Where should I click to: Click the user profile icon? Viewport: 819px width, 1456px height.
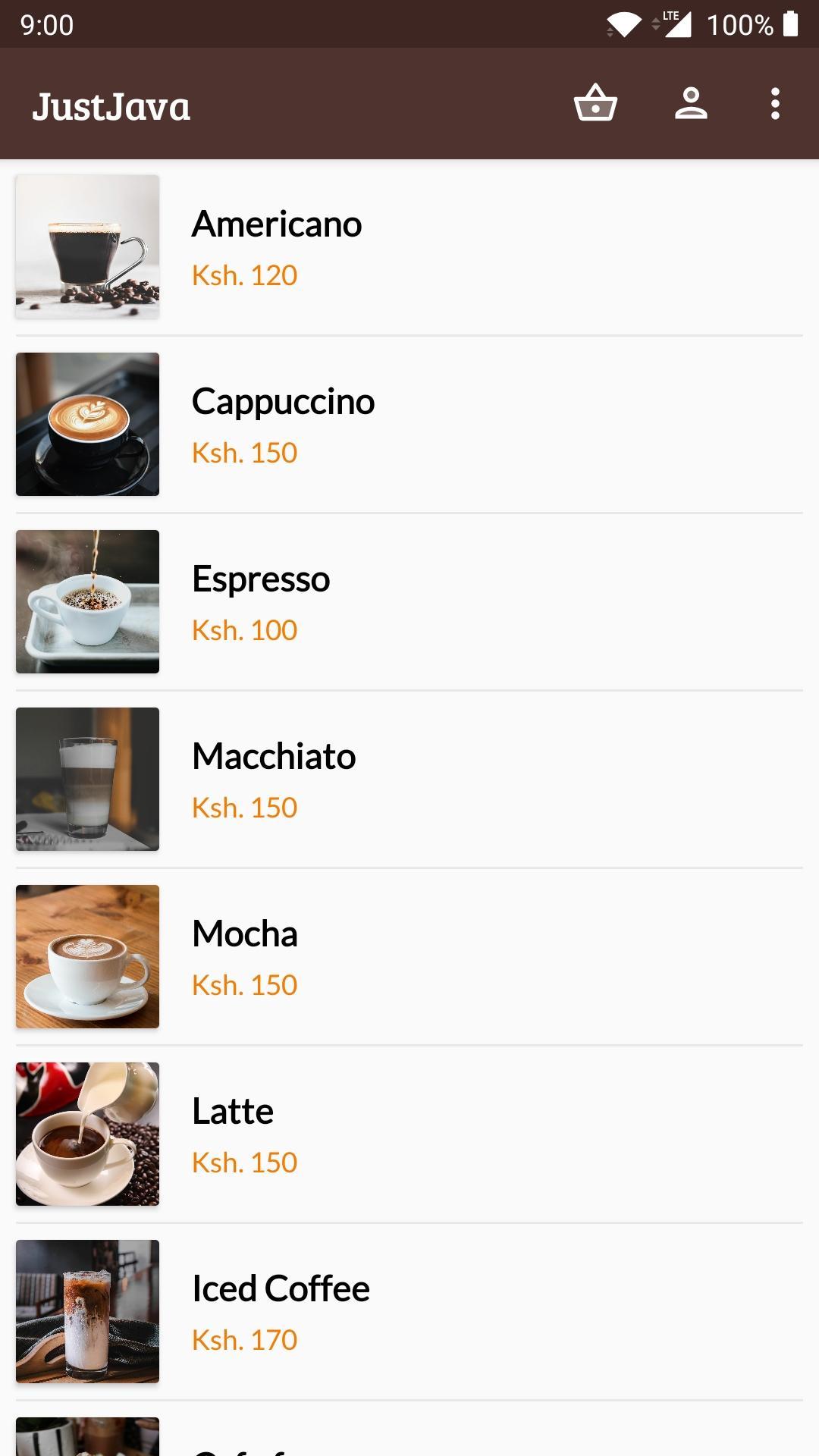(x=692, y=105)
